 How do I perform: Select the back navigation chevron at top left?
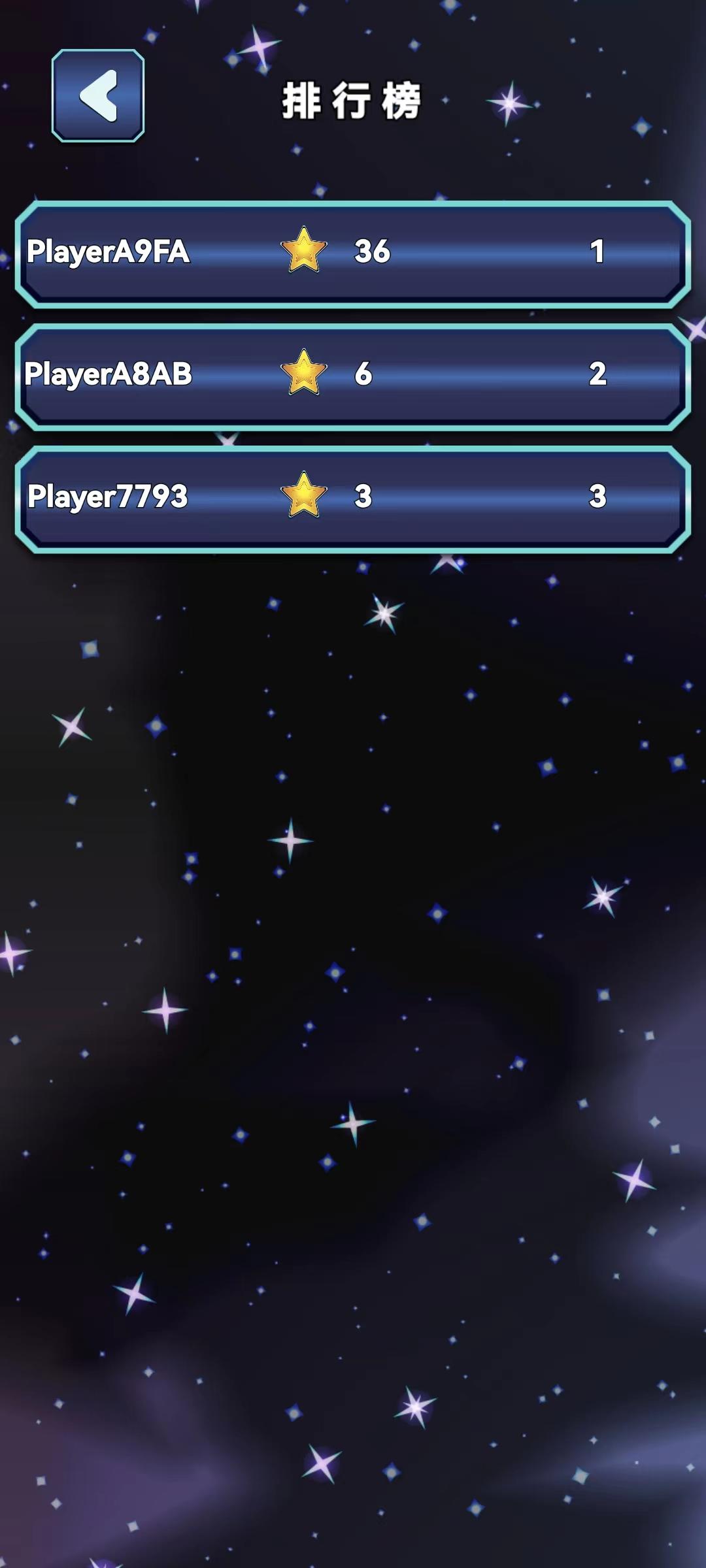click(x=97, y=97)
